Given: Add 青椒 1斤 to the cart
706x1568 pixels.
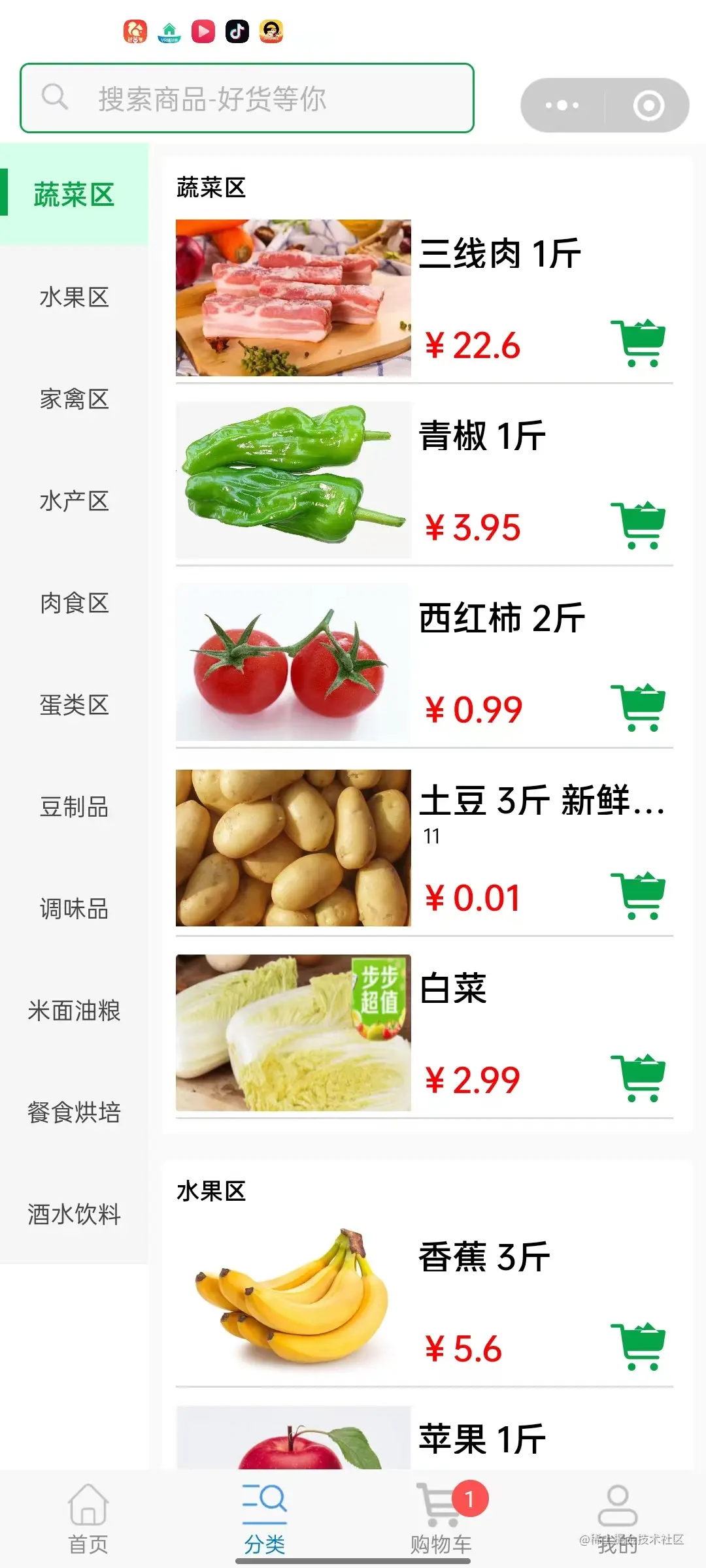Looking at the screenshot, I should [638, 525].
